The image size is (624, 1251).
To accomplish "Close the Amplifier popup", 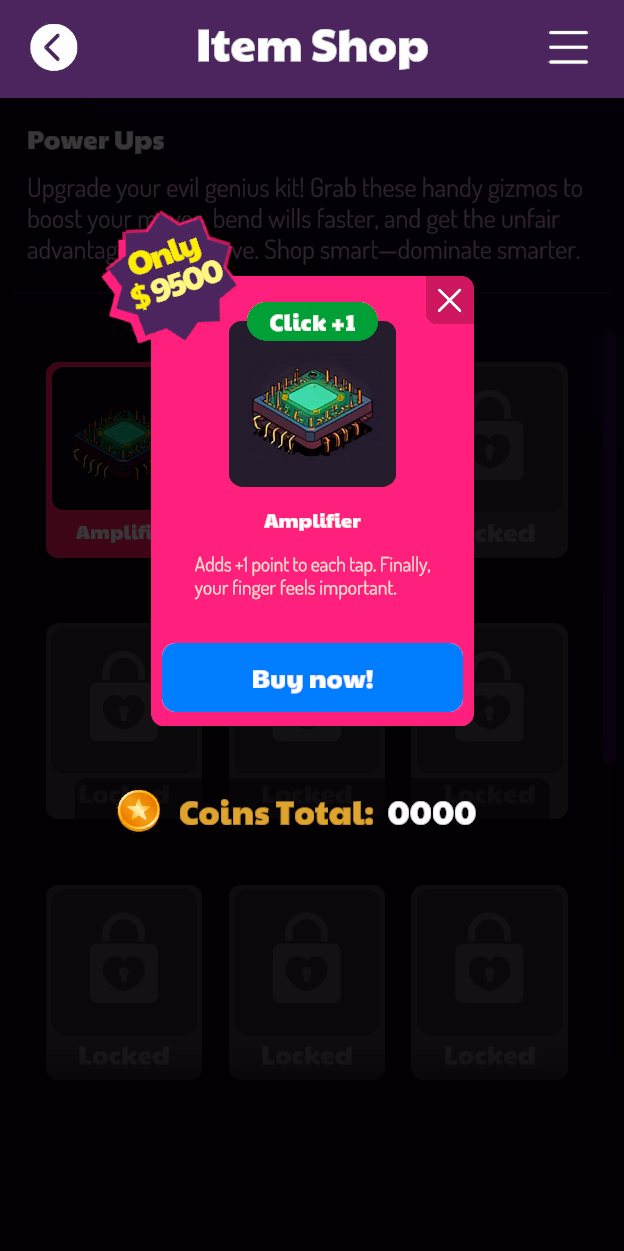I will click(x=449, y=300).
